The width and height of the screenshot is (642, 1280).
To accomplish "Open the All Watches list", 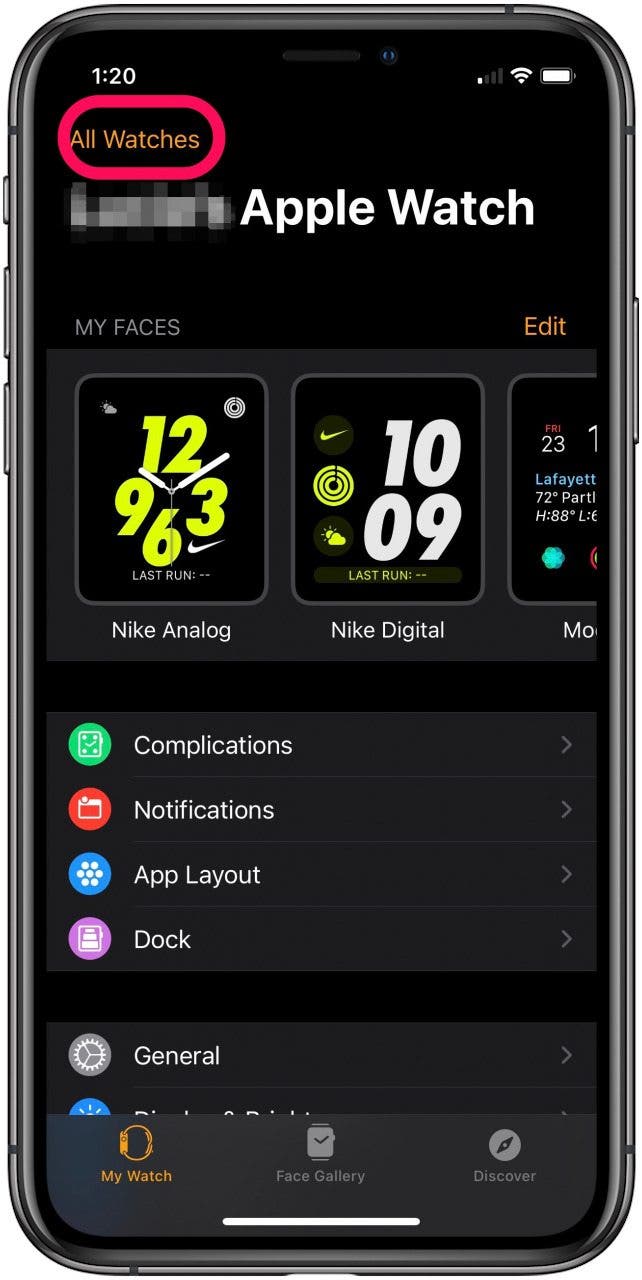I will coord(135,139).
